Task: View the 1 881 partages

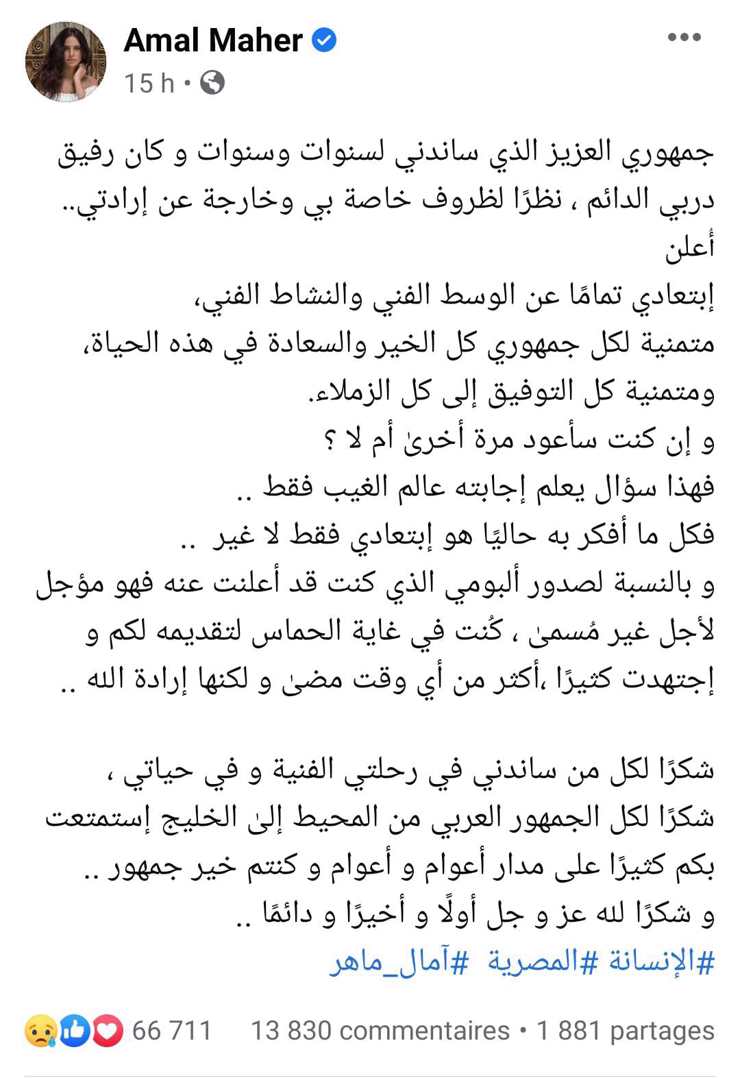Action: pyautogui.click(x=625, y=1030)
